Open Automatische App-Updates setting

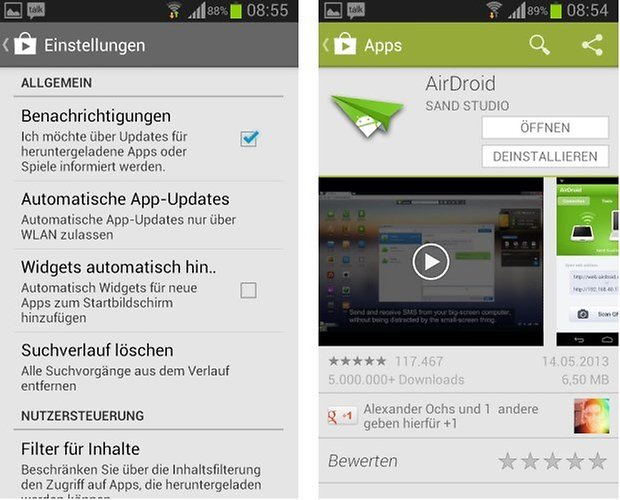(x=150, y=215)
